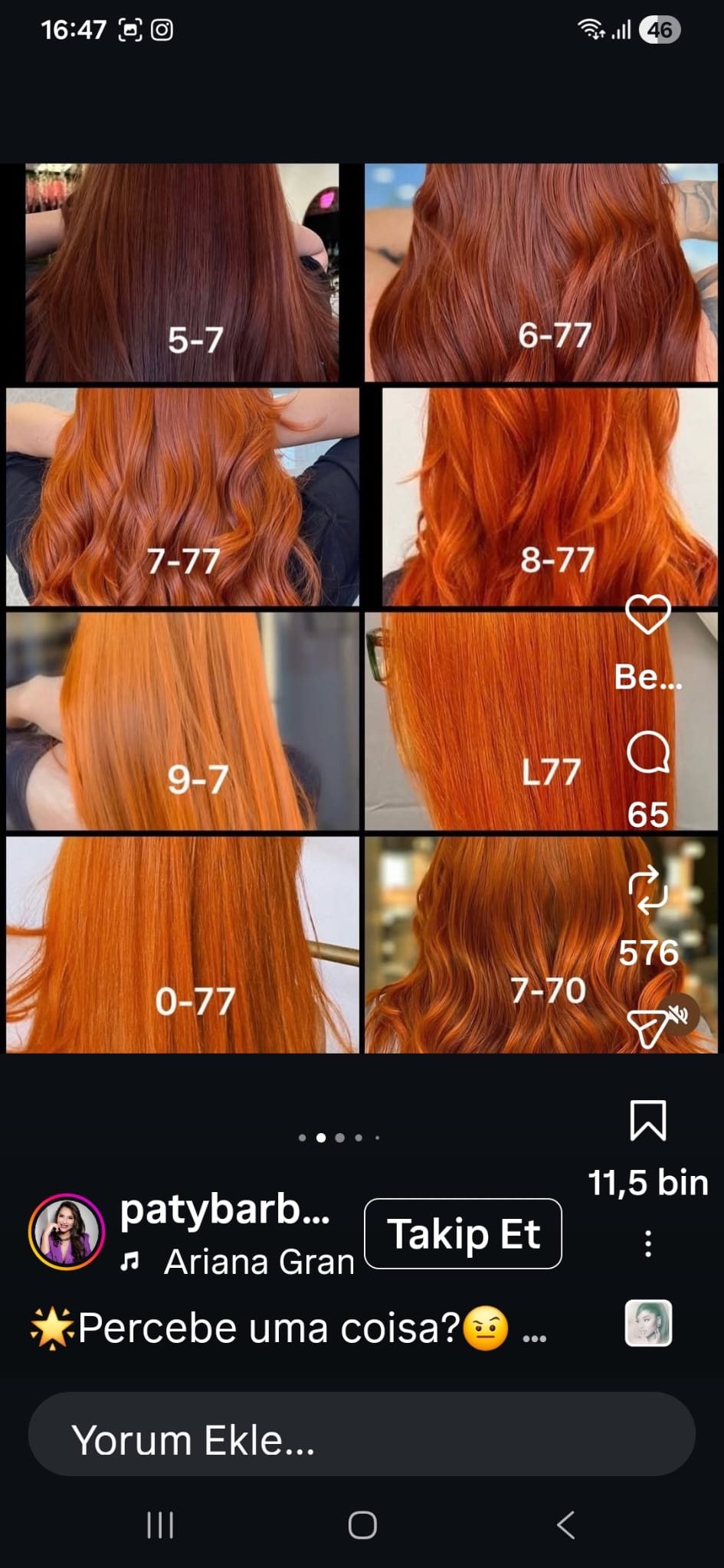Open the comments bubble icon
This screenshot has width=724, height=1568.
(648, 753)
